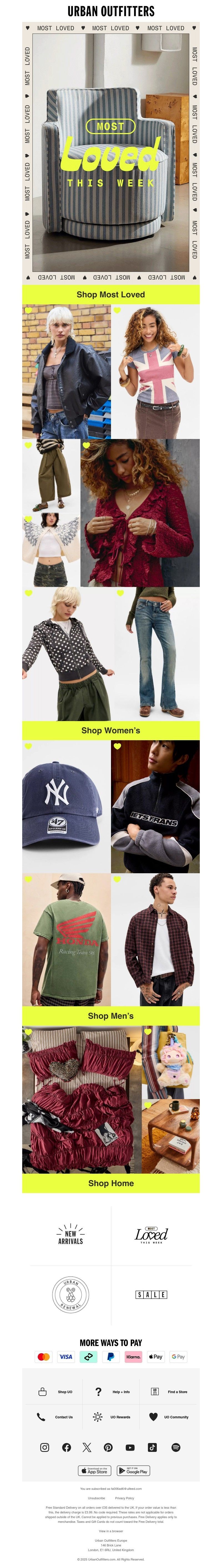
Task: Open Help + Info
Action: tap(114, 1391)
